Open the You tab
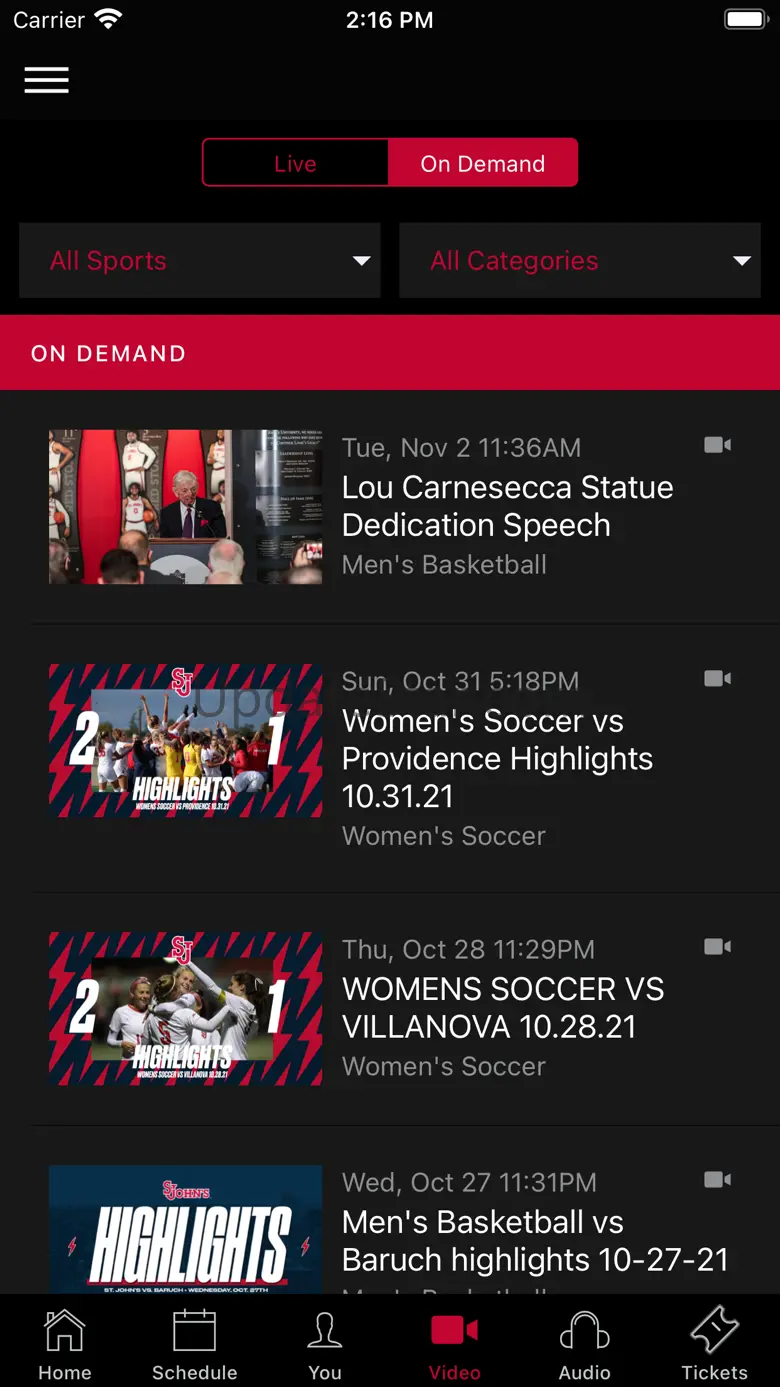This screenshot has width=780, height=1387. pos(325,1345)
